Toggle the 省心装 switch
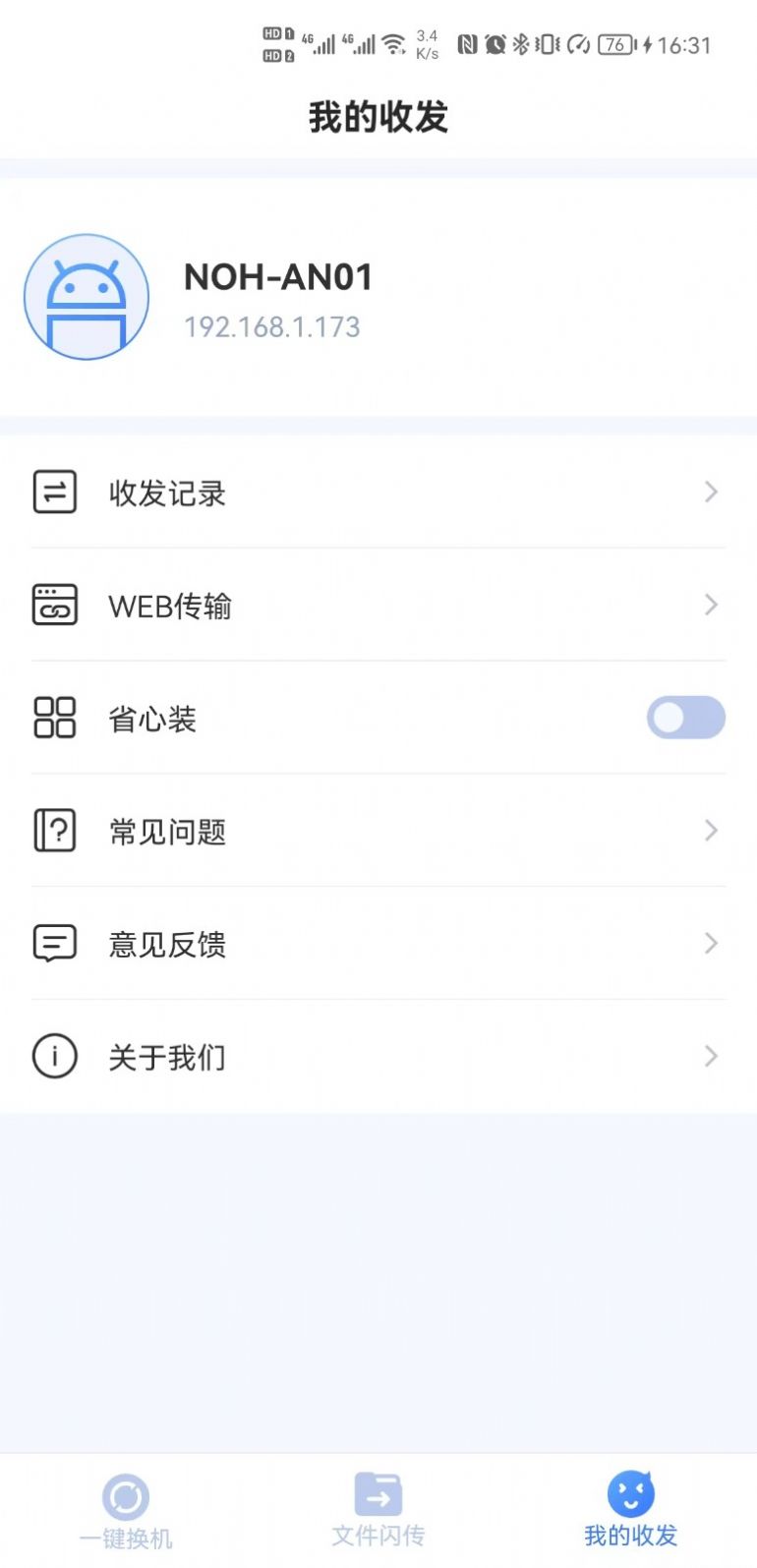Viewport: 757px width, 1568px height. [x=685, y=718]
